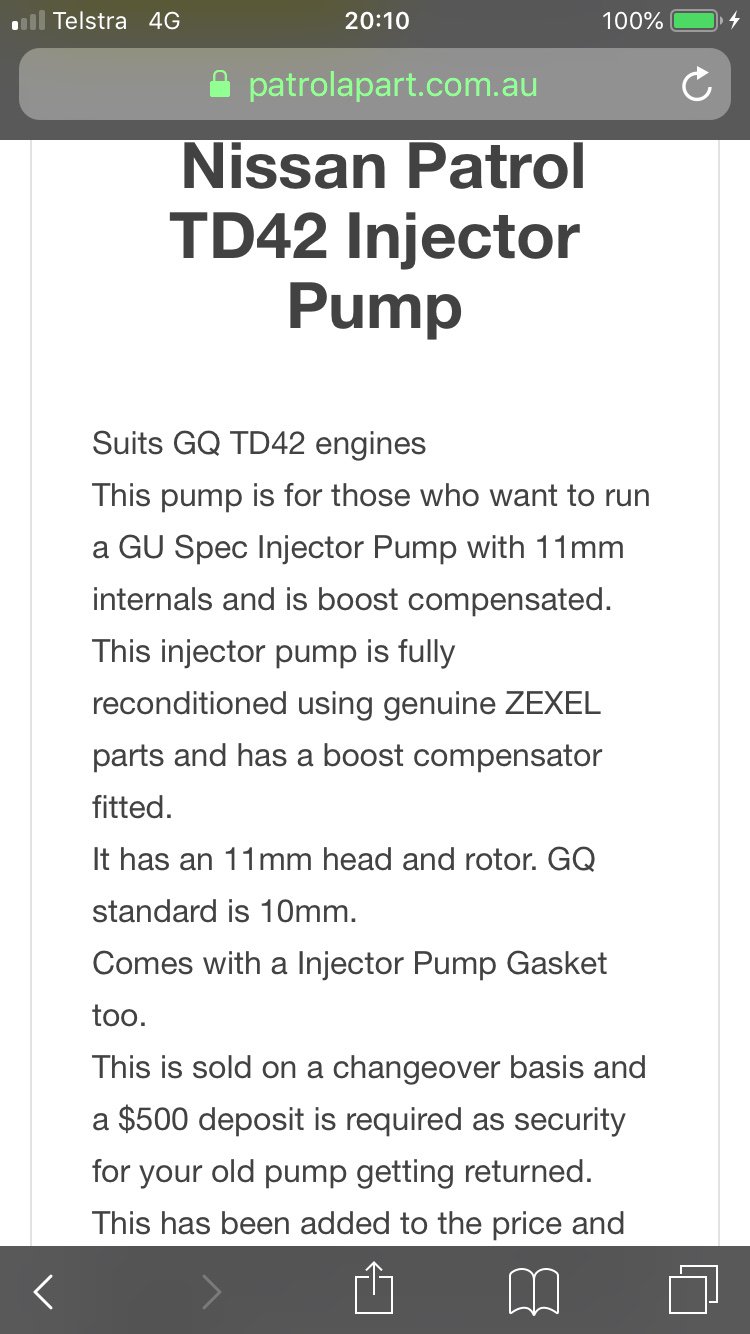The image size is (750, 1334).
Task: Open Safari bookmarks
Action: point(533,1293)
